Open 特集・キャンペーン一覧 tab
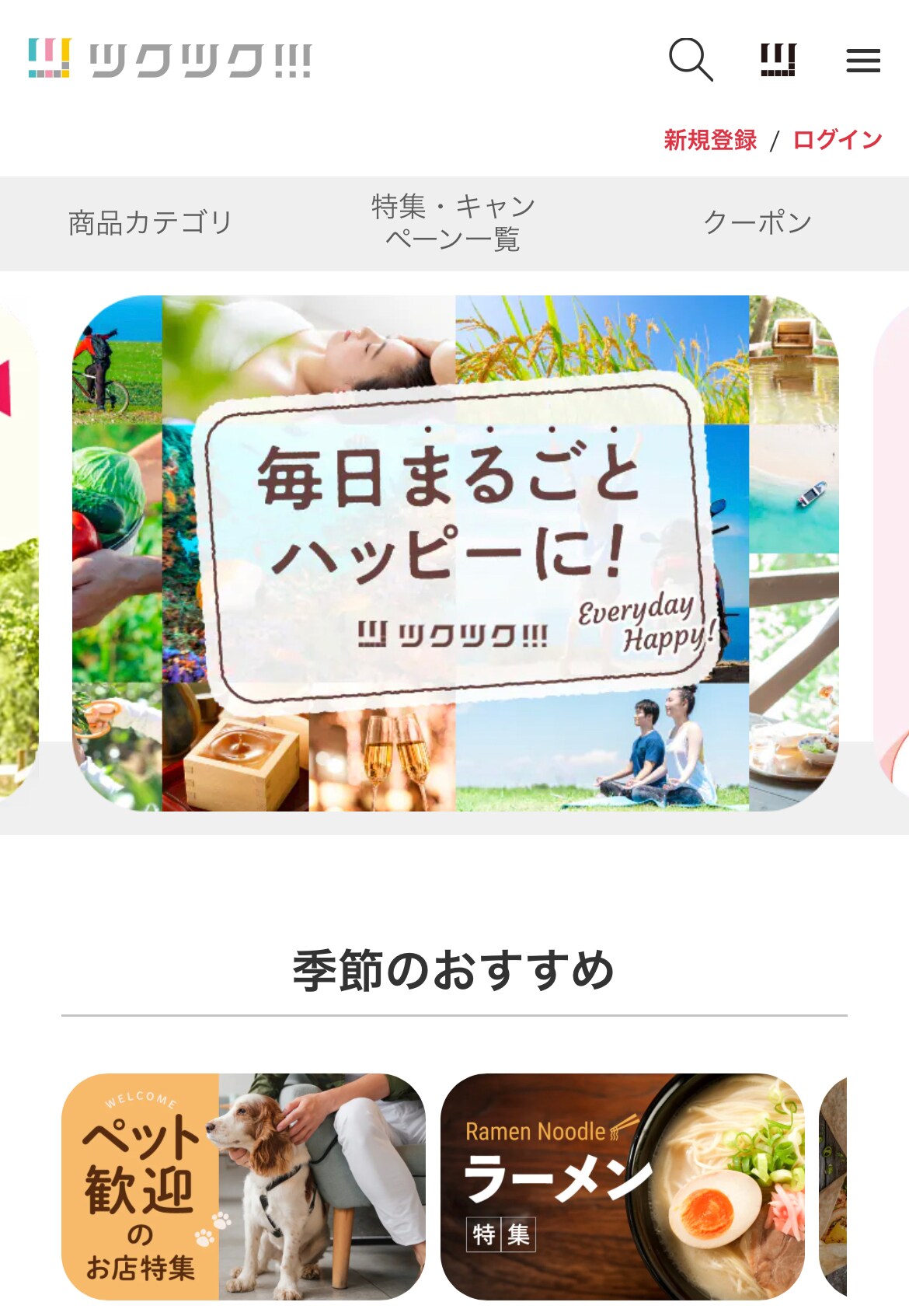The height and width of the screenshot is (1316, 909). 454,223
